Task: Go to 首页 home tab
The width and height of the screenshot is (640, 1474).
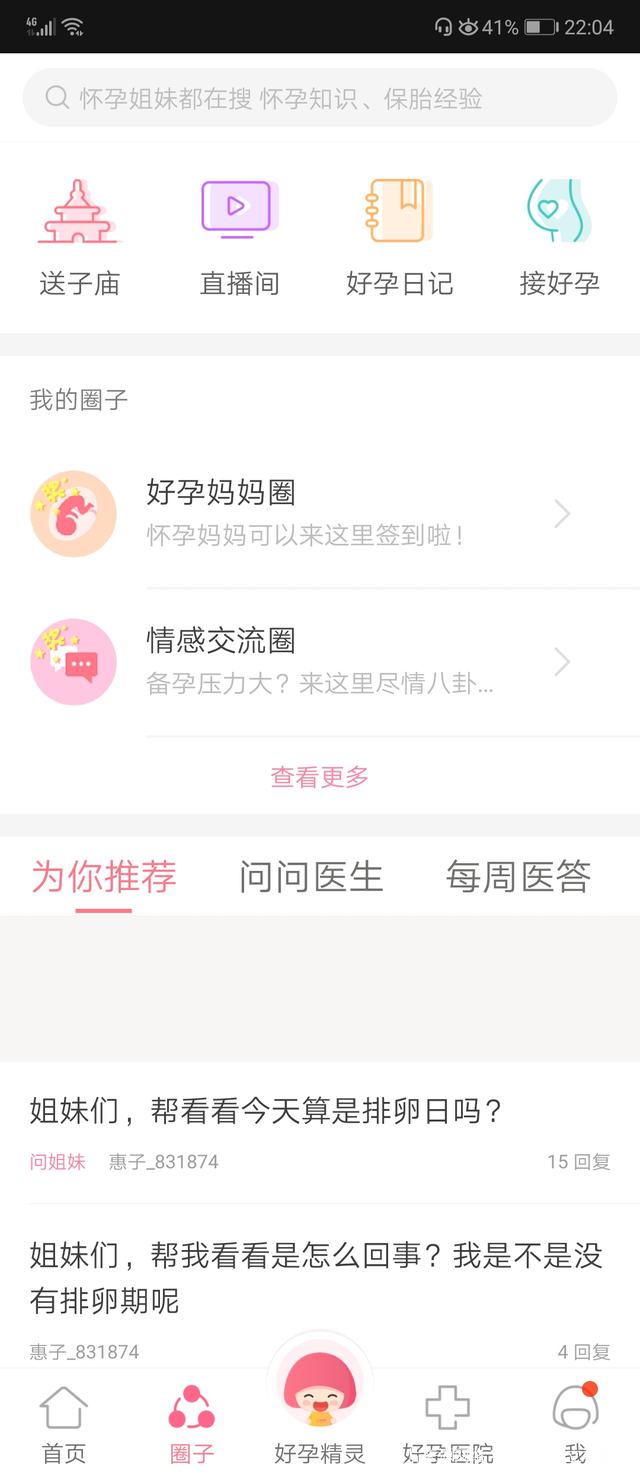Action: point(64,1424)
